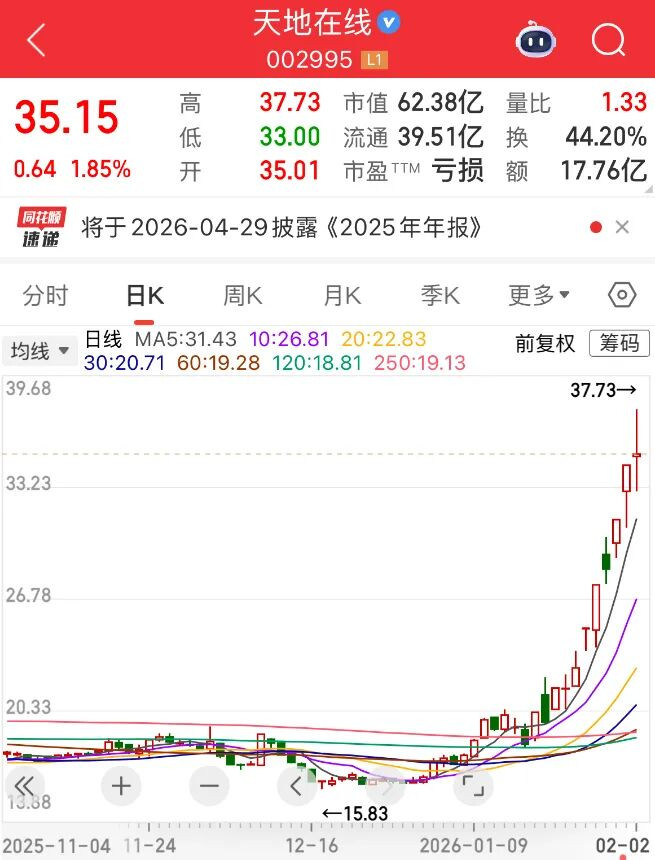The height and width of the screenshot is (860, 655).
Task: Show the 周K weekly chart
Action: tap(242, 295)
